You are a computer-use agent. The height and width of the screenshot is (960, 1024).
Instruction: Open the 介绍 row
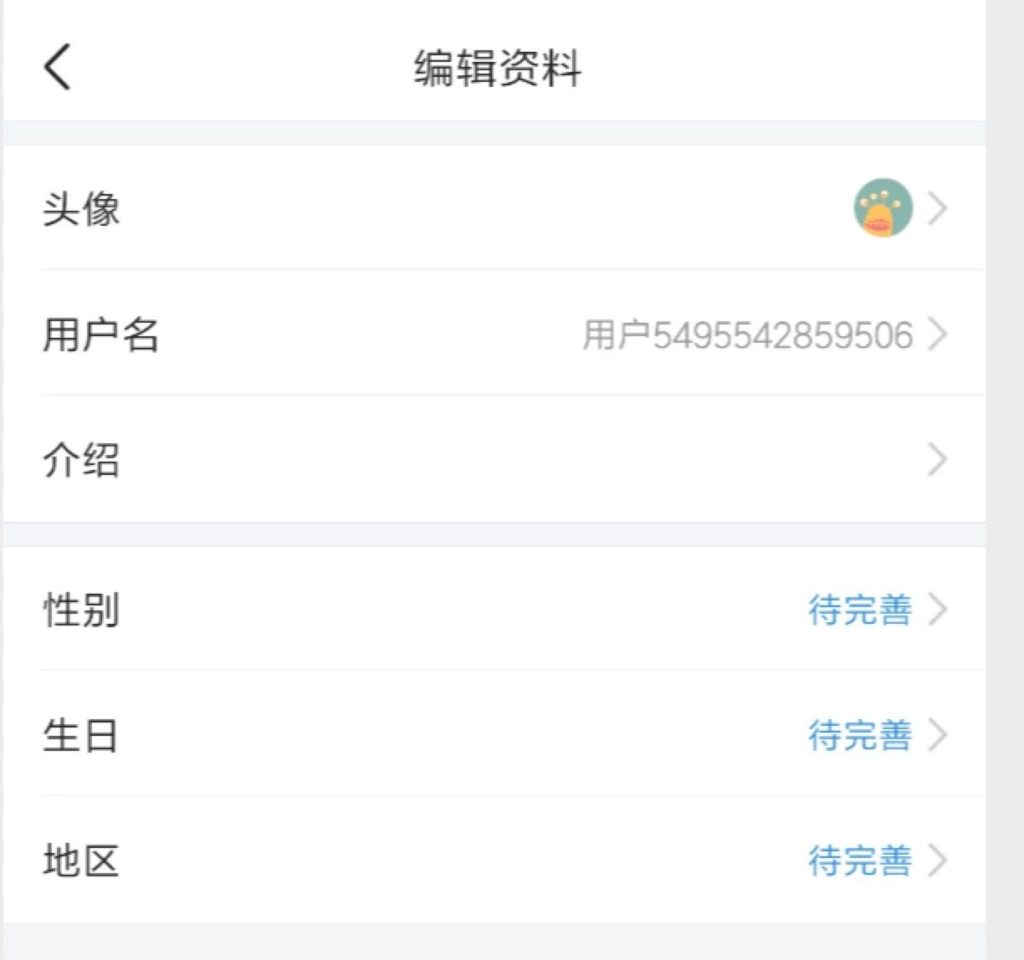[x=494, y=461]
